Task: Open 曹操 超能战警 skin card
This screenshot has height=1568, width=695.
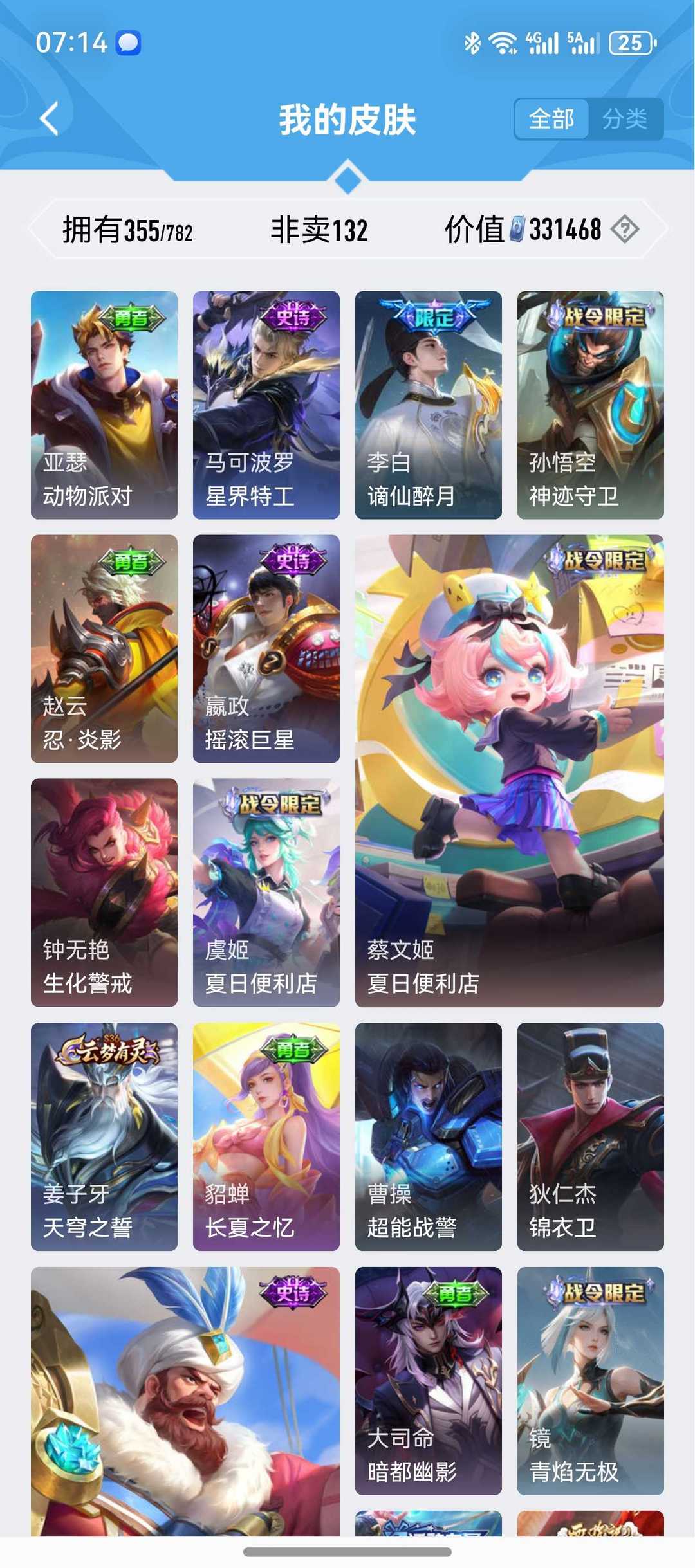Action: pyautogui.click(x=429, y=1136)
